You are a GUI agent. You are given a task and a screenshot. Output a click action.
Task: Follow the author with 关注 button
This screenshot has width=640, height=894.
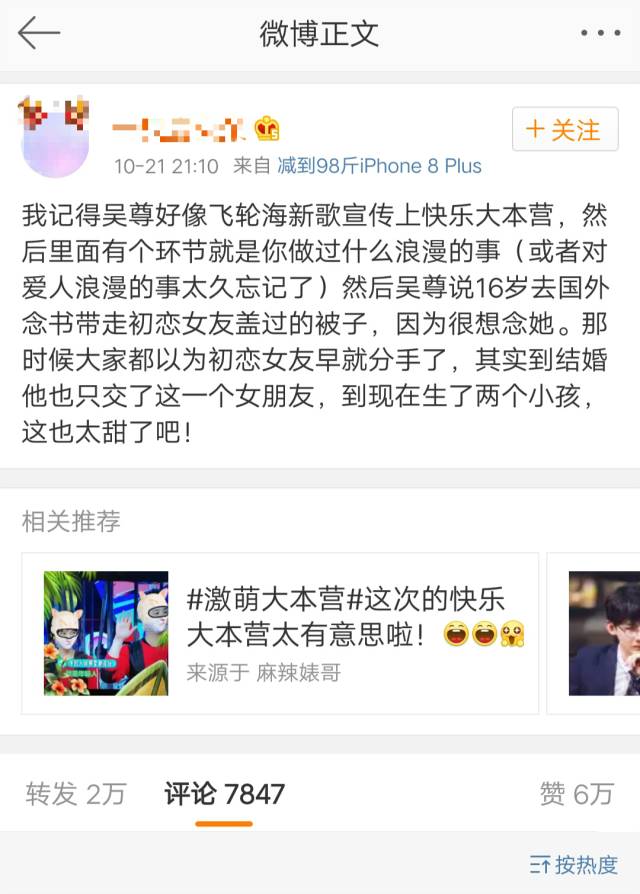point(563,130)
